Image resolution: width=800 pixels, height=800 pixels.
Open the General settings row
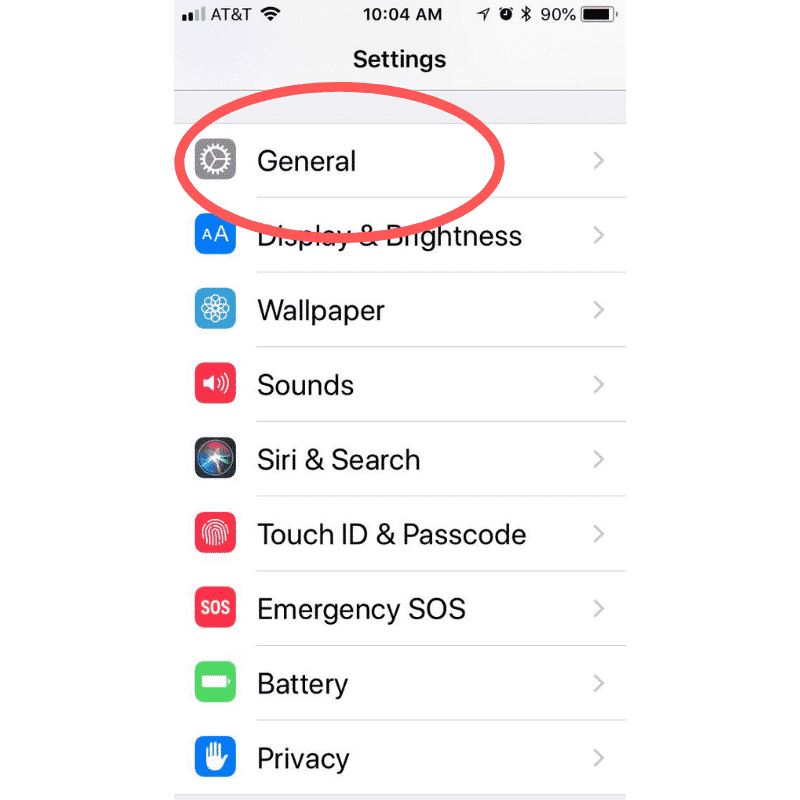click(399, 161)
